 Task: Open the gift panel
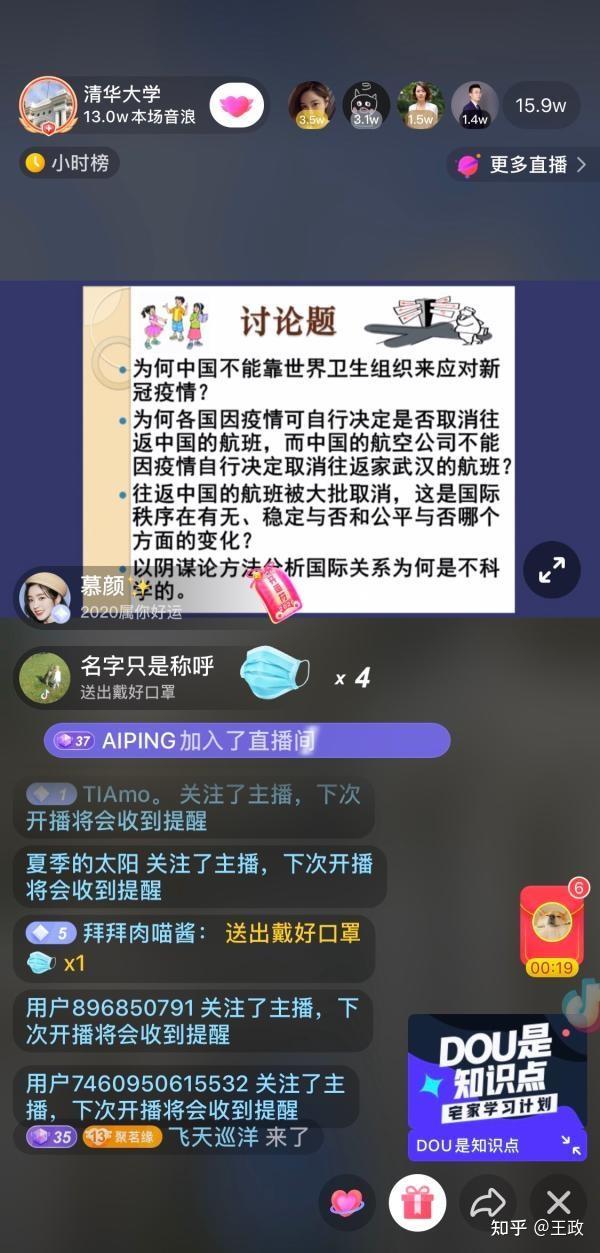[417, 1202]
